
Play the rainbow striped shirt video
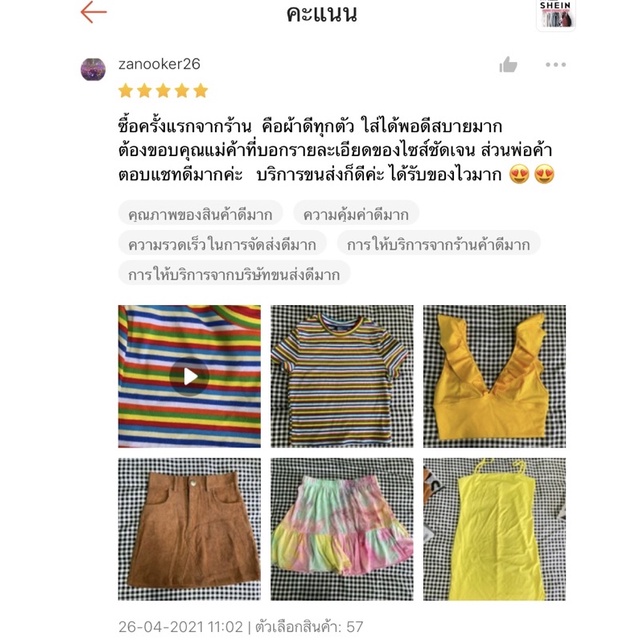point(189,376)
